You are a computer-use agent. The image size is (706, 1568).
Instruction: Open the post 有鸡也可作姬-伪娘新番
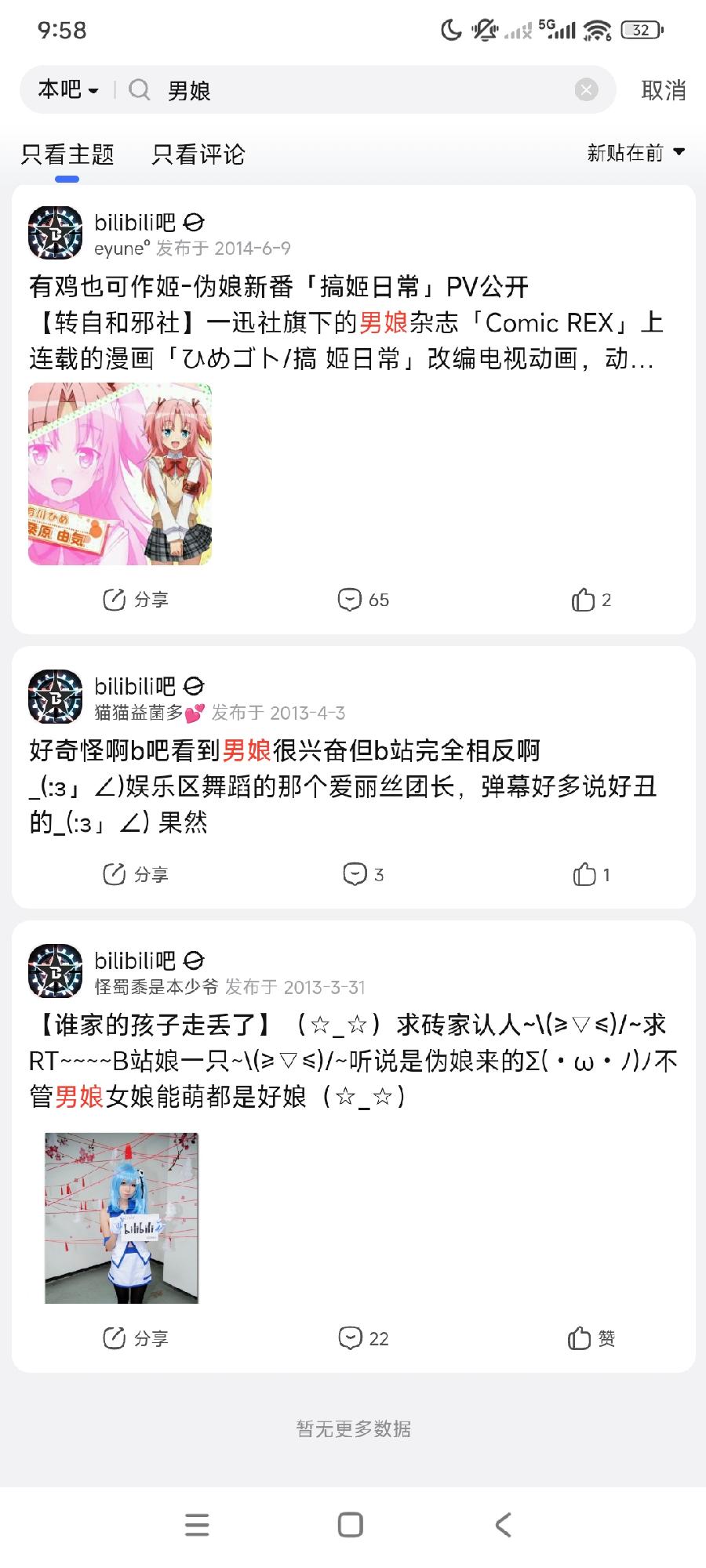[278, 287]
